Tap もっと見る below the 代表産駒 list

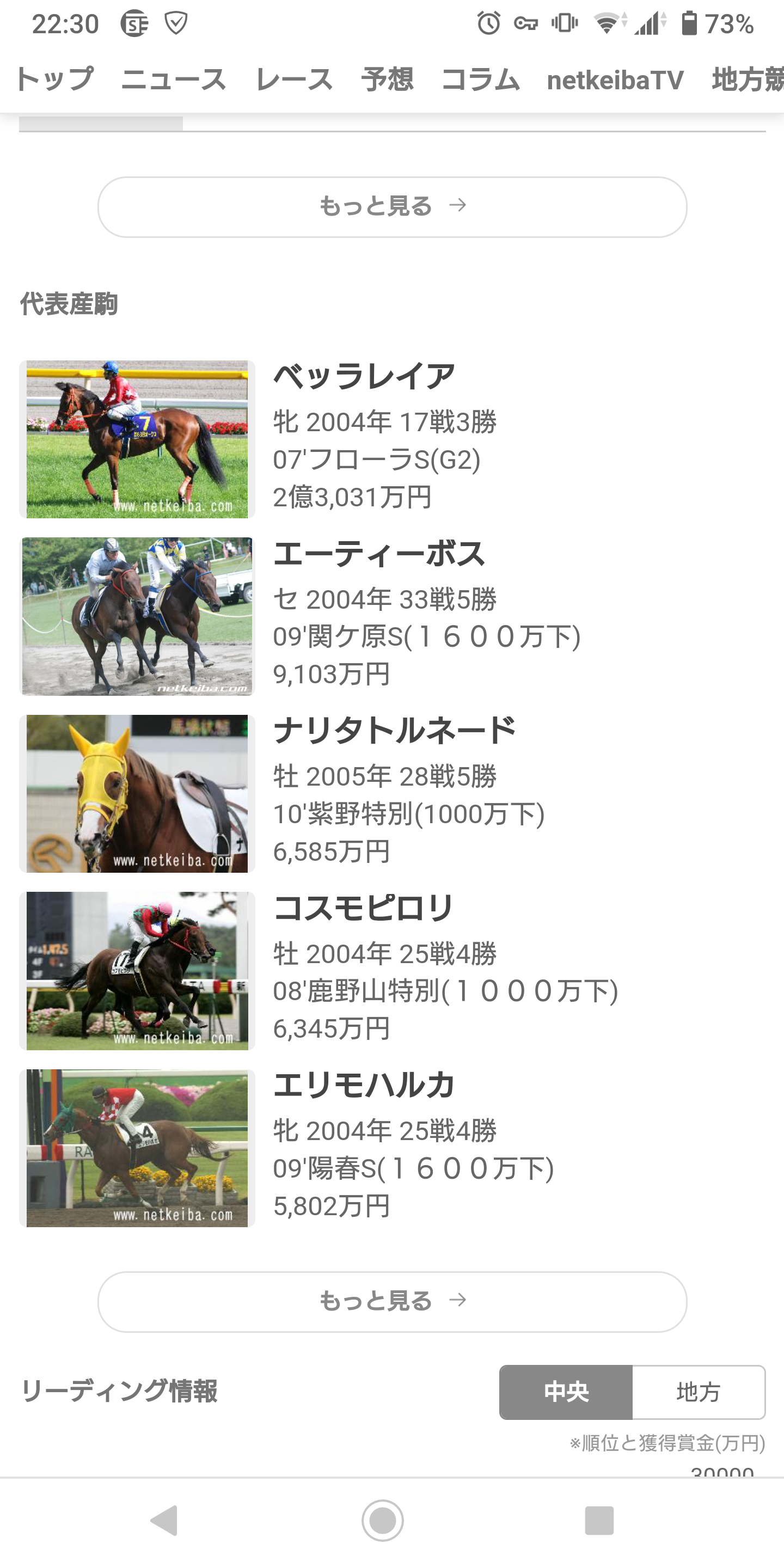click(392, 1301)
